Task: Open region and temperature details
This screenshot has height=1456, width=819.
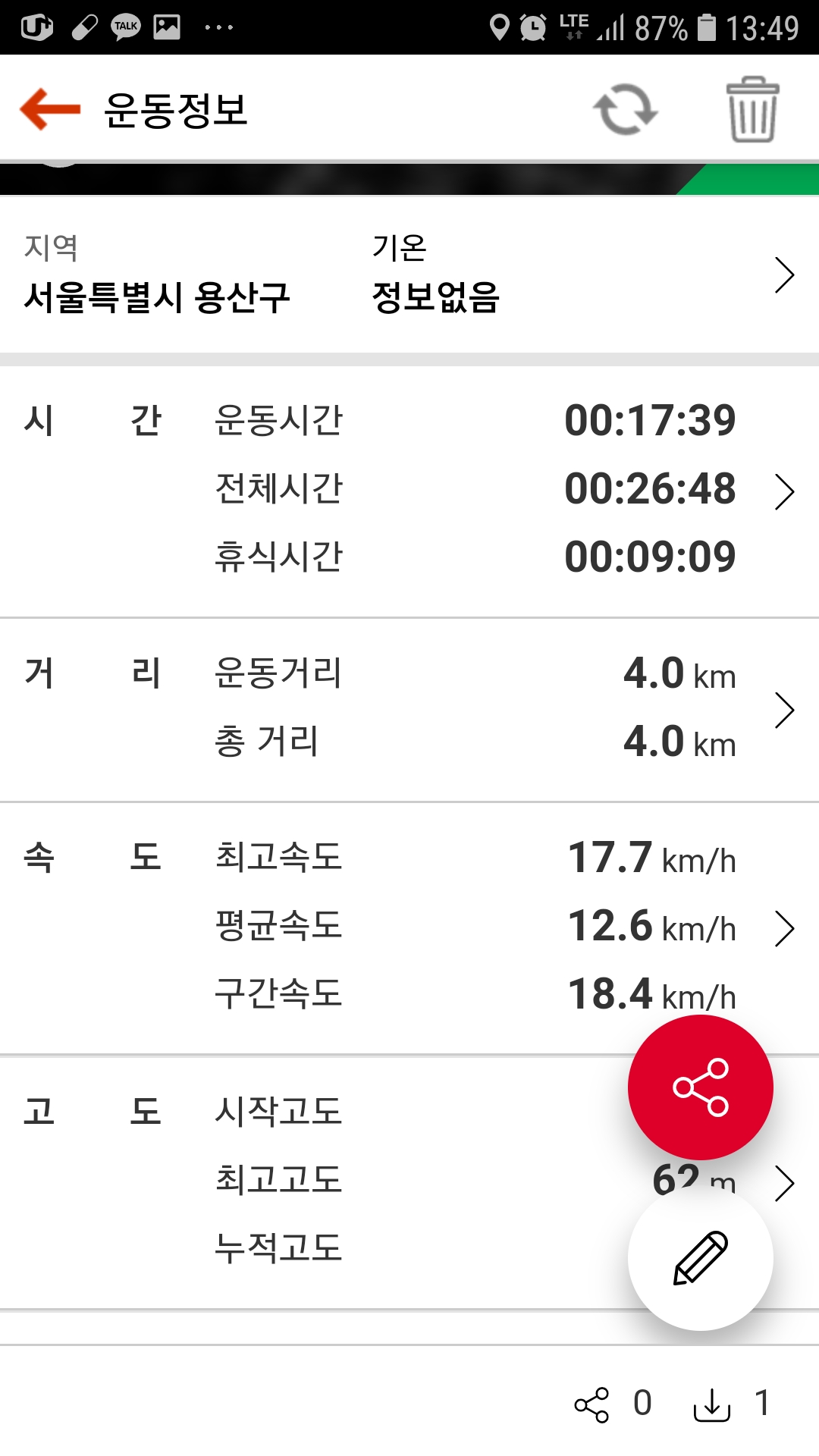Action: coord(409,275)
